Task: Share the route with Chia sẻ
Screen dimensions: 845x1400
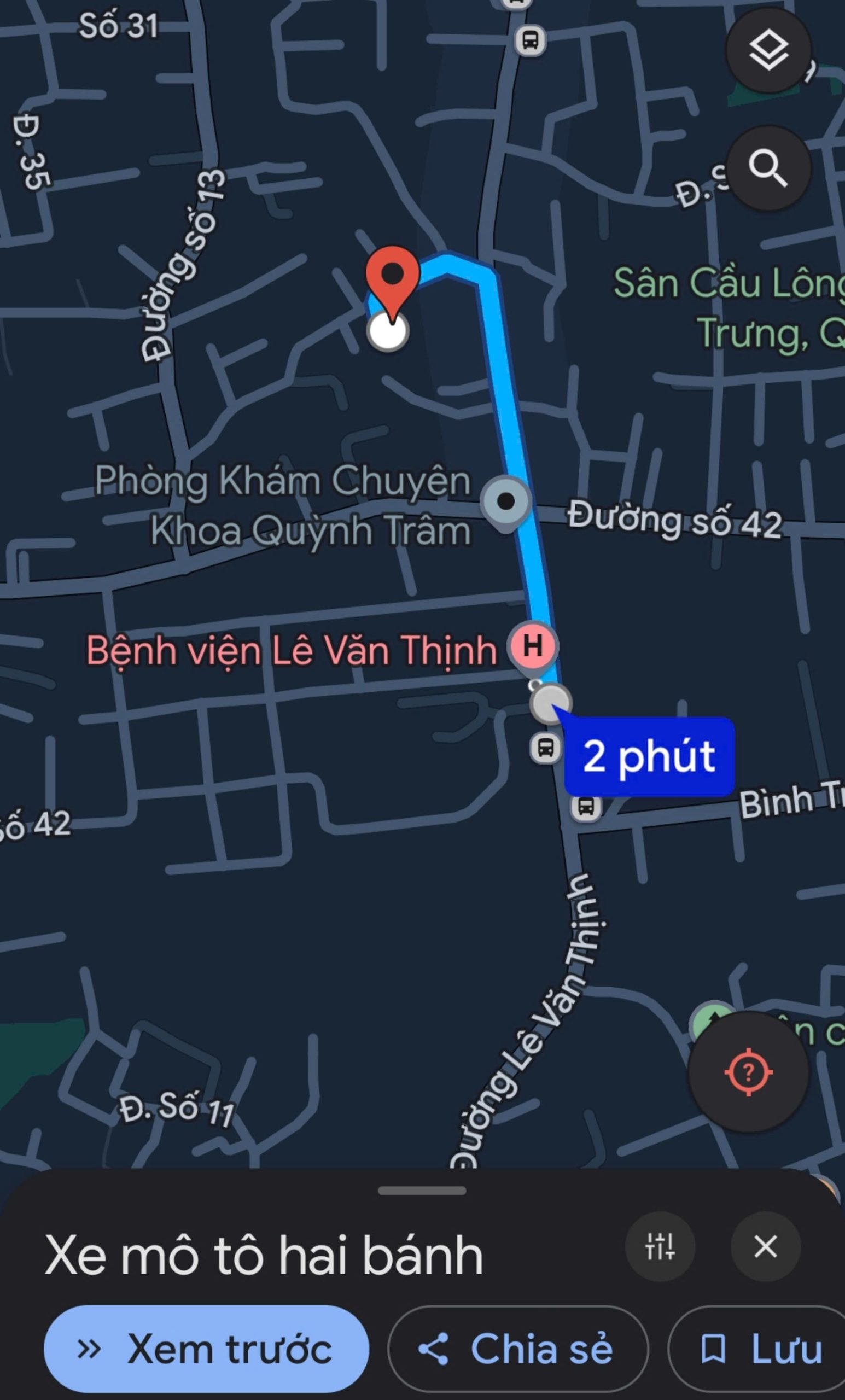Action: (518, 1349)
